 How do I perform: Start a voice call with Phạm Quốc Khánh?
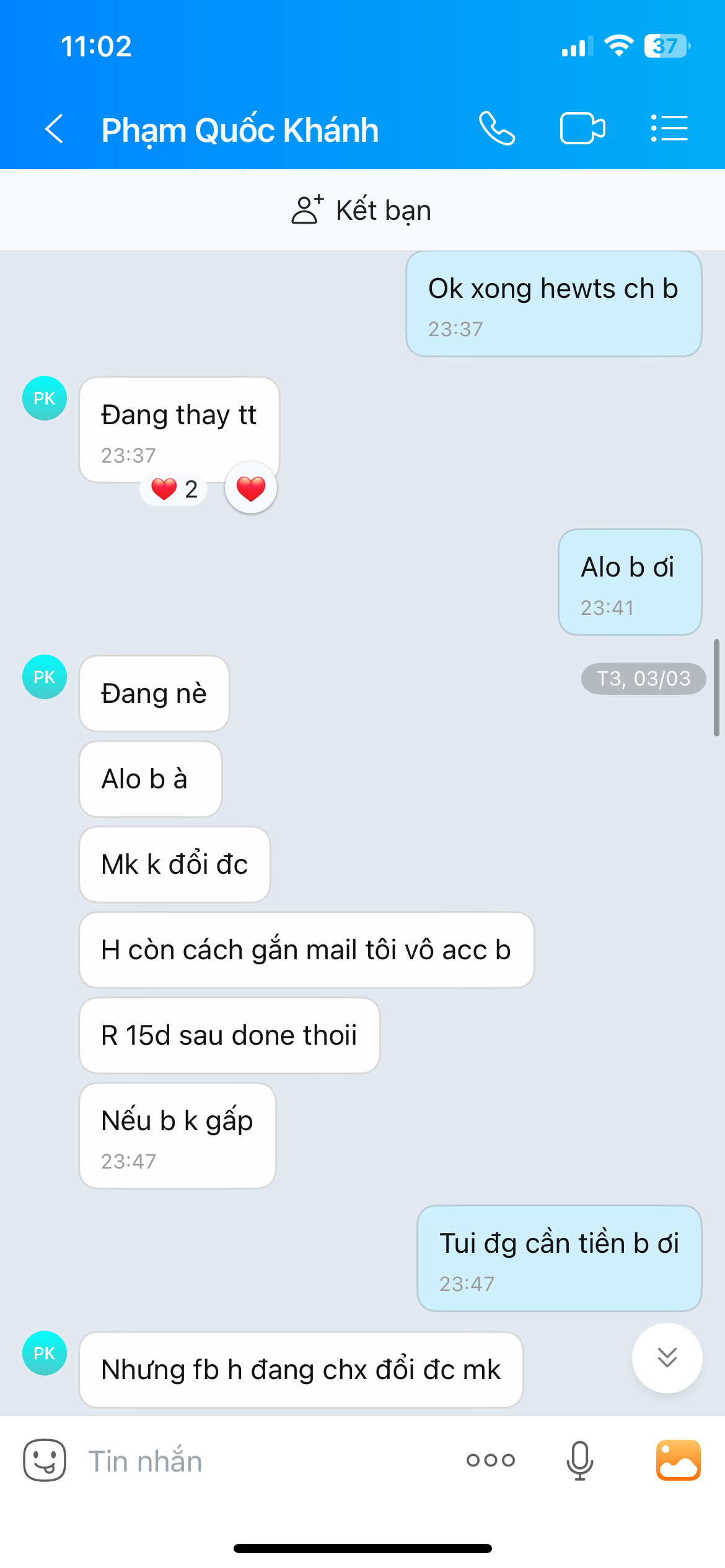(497, 129)
